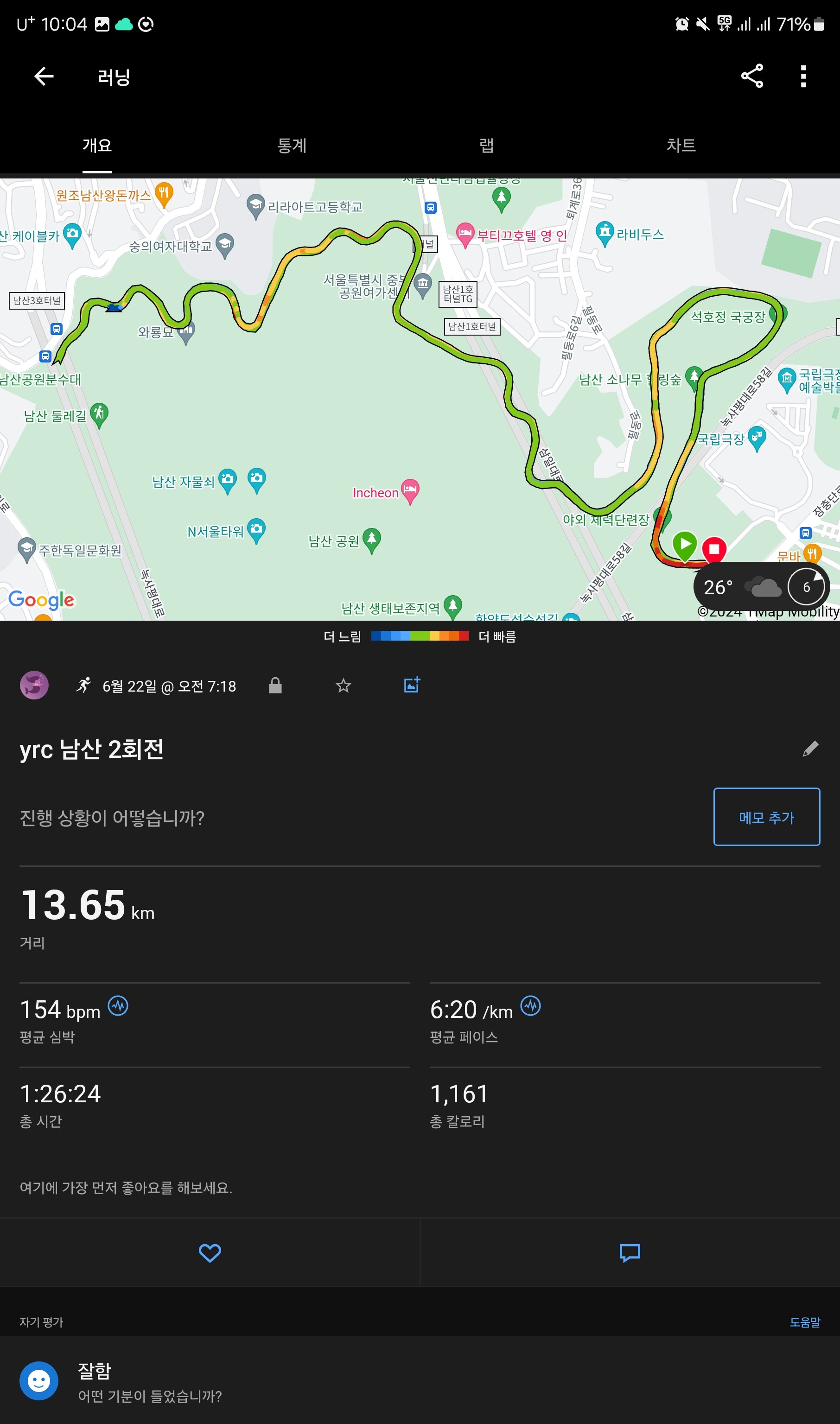Screen dimensions: 840x1424
Task: Like this activity with the heart
Action: tap(210, 1253)
